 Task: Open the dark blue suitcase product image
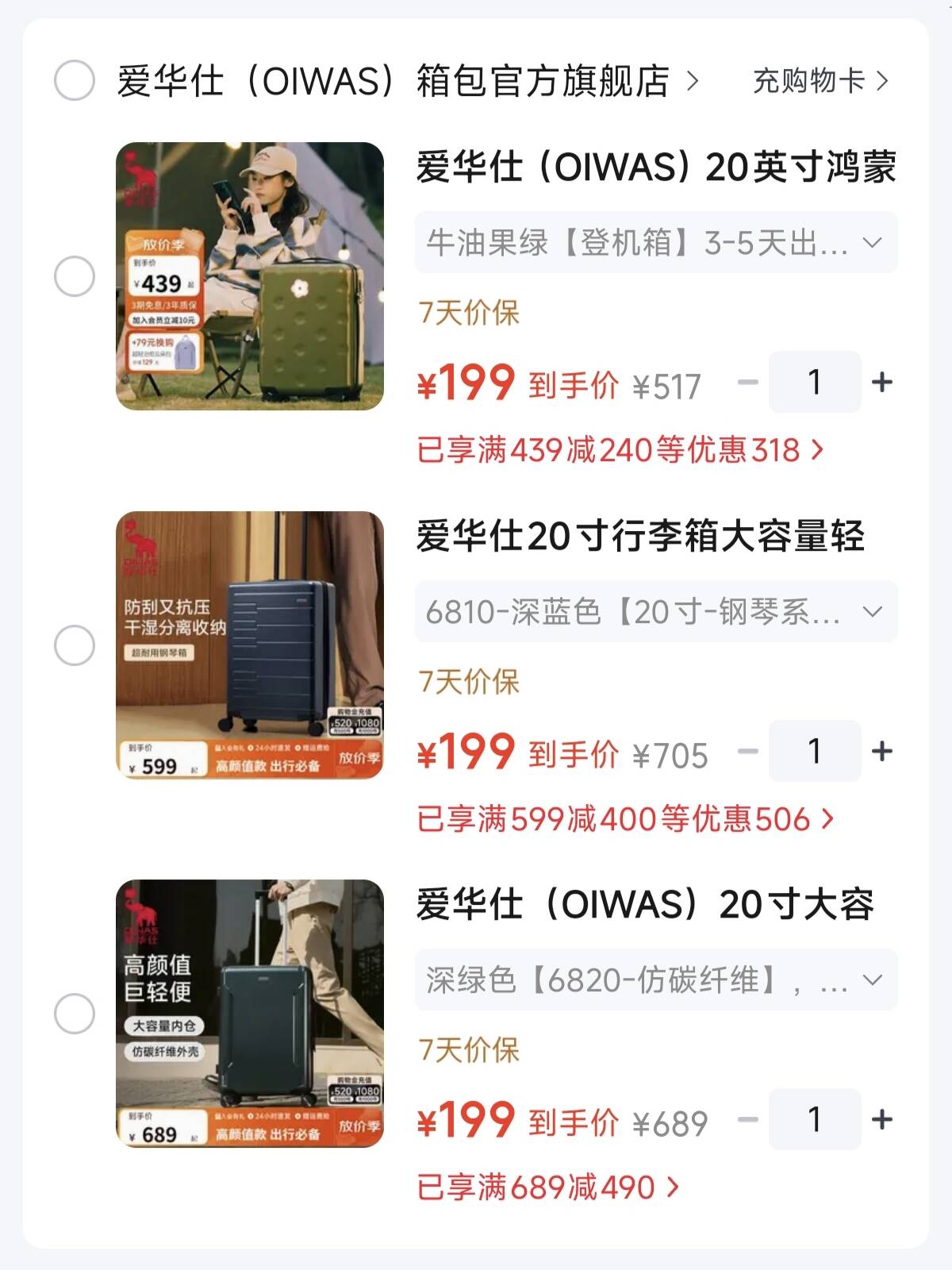[x=250, y=645]
